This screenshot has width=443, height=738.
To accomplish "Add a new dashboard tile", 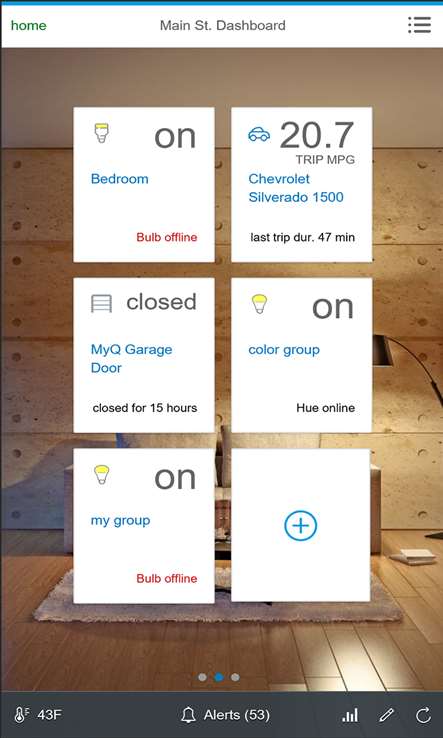I will pos(300,525).
